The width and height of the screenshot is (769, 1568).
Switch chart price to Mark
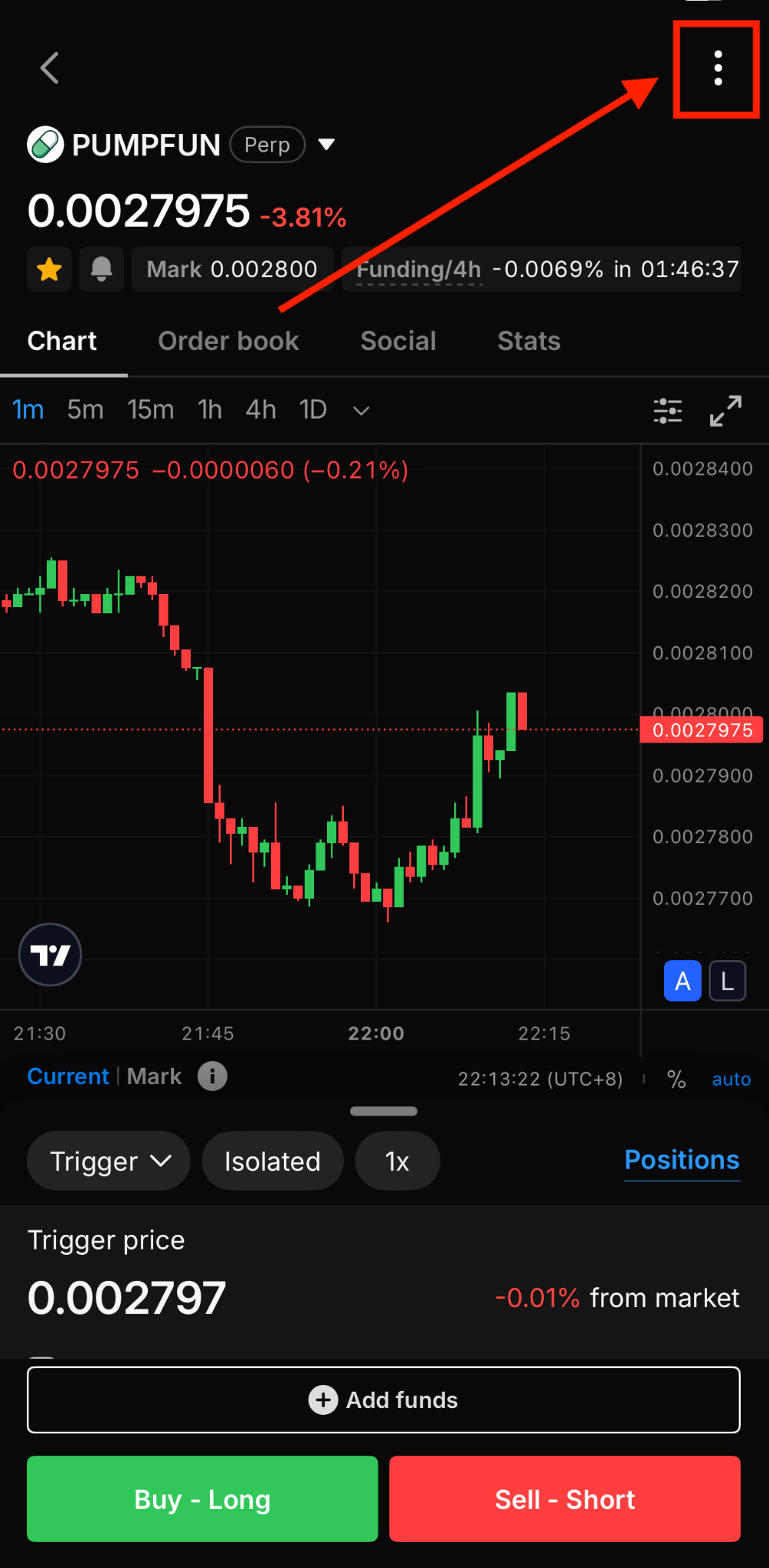coord(154,1076)
